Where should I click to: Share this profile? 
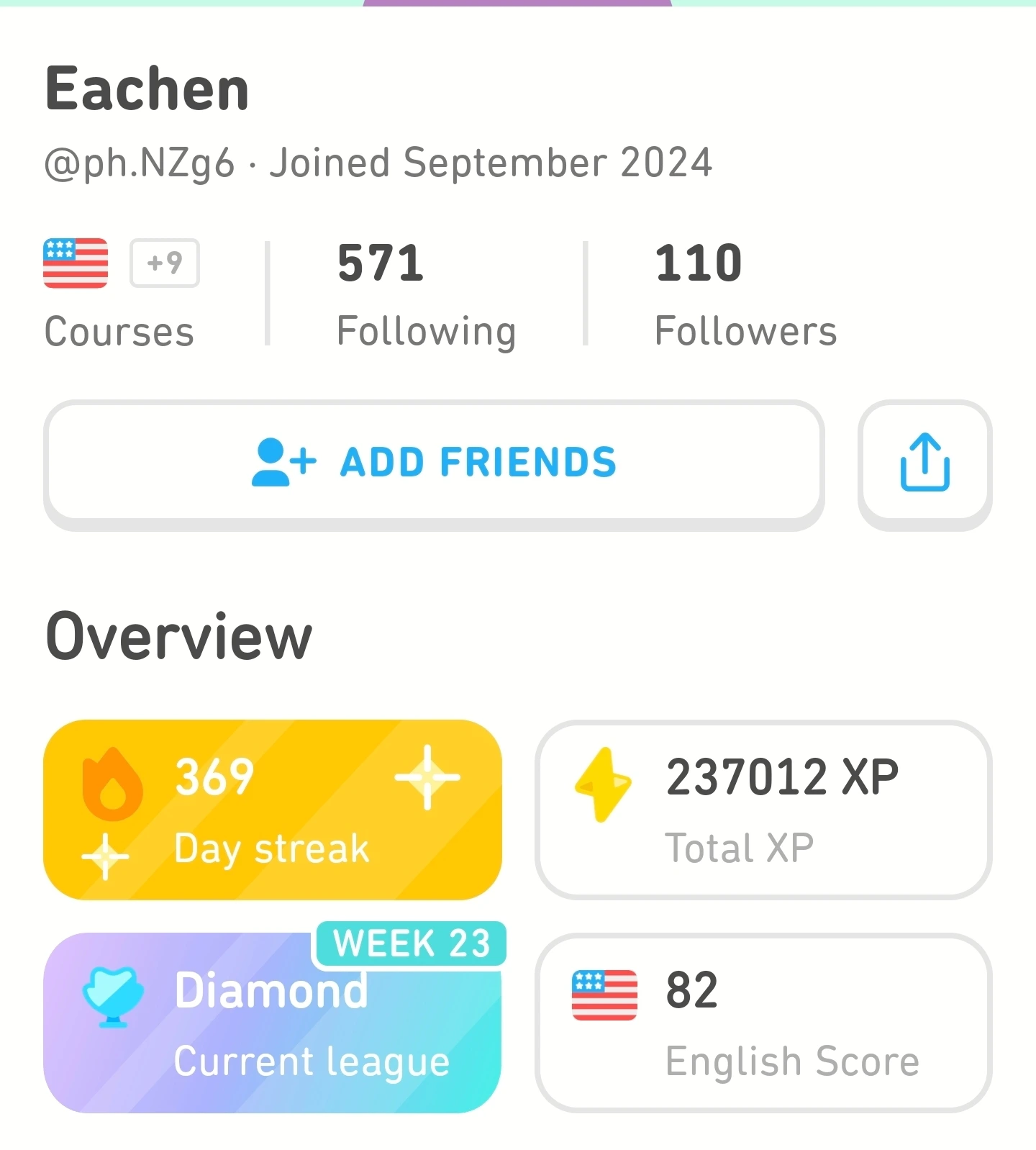924,463
